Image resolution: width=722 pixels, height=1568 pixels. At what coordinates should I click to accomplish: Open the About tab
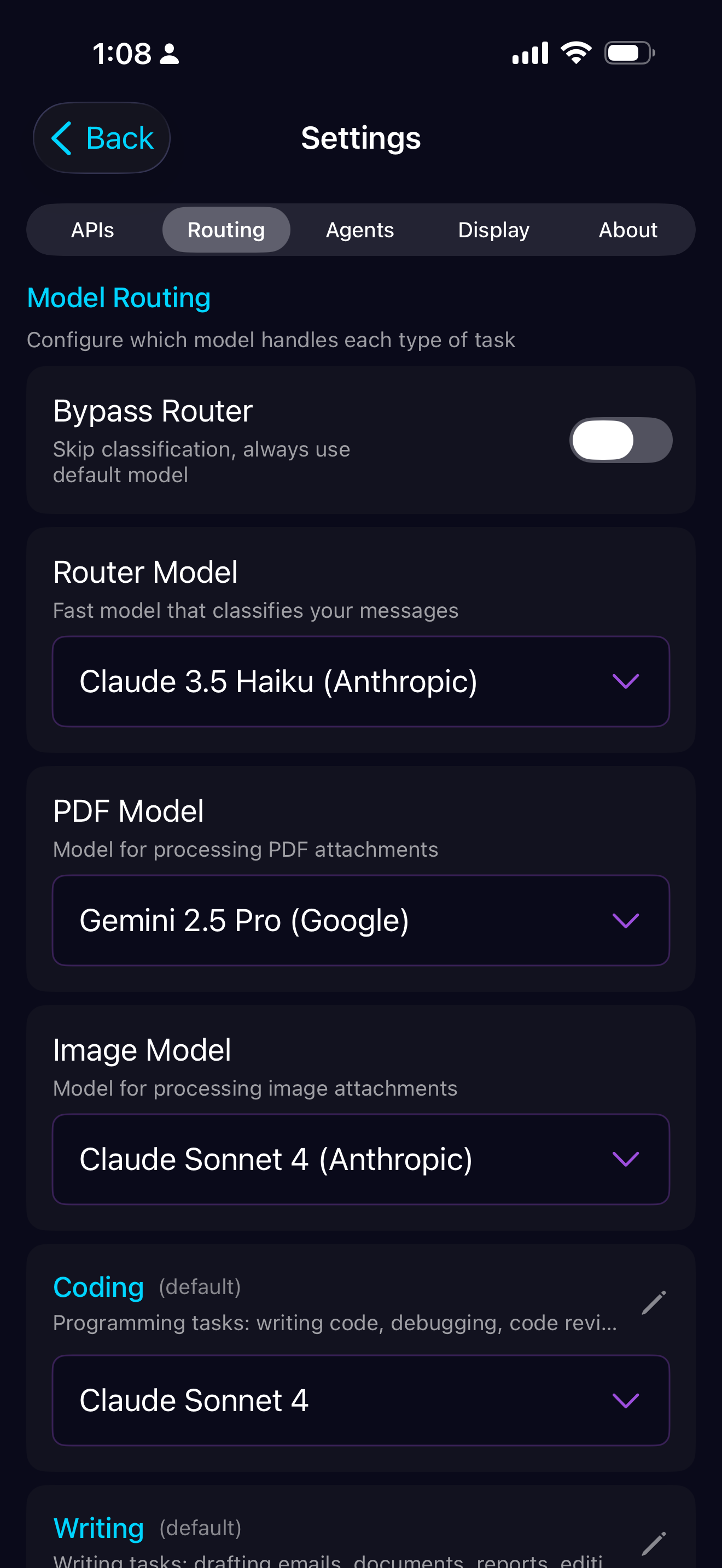coord(628,230)
